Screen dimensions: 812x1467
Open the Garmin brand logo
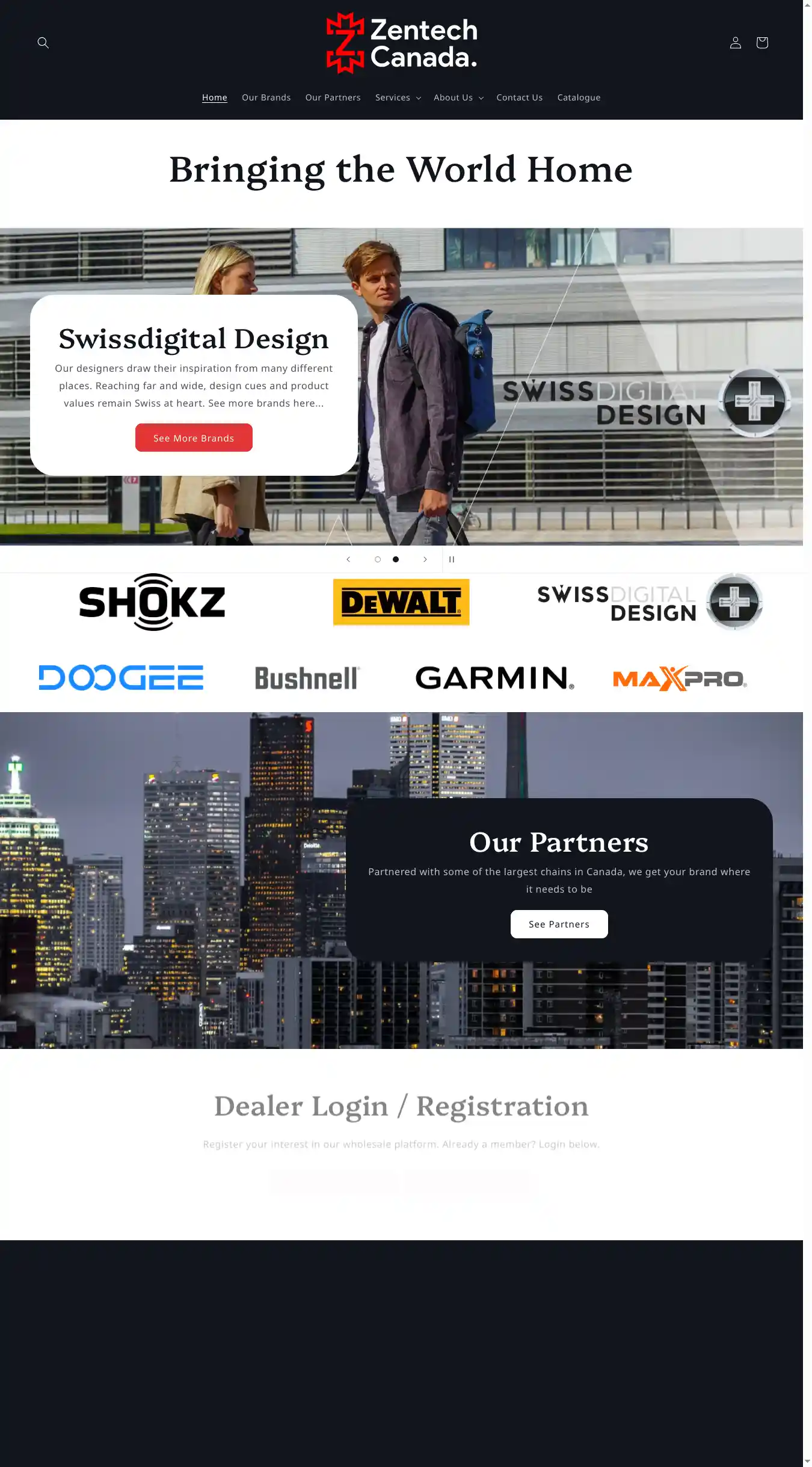[x=494, y=678]
